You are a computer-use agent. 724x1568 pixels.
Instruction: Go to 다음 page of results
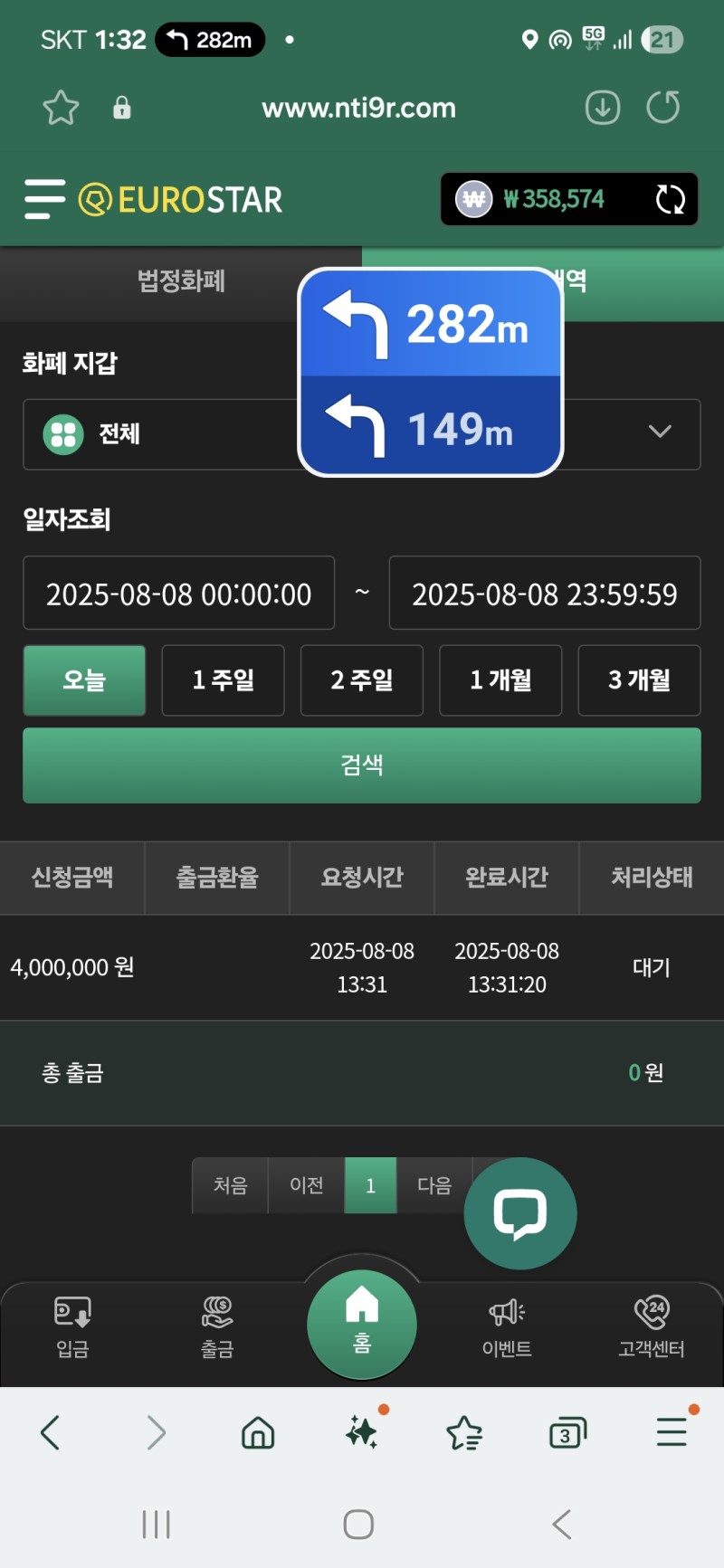point(434,1185)
